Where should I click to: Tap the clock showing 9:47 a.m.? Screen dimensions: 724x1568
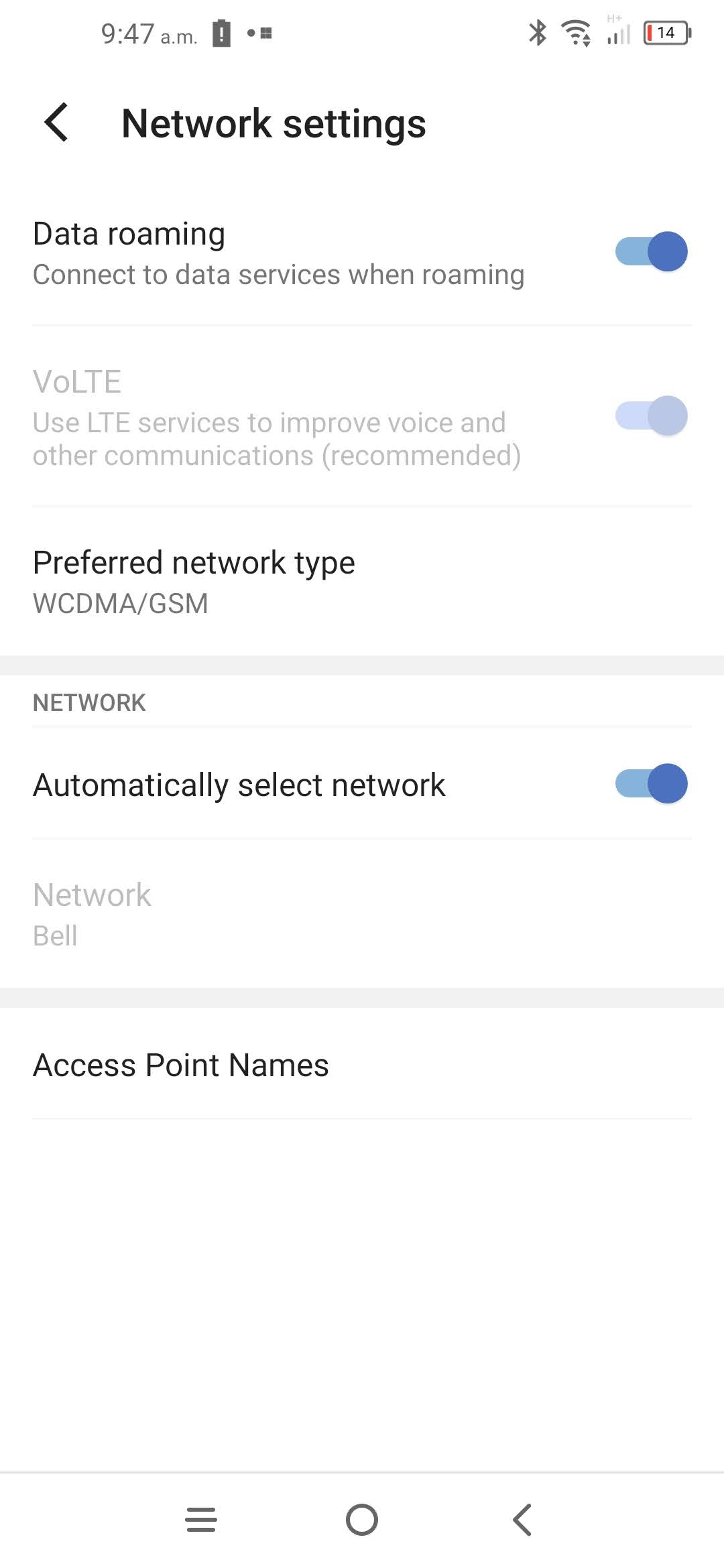149,34
